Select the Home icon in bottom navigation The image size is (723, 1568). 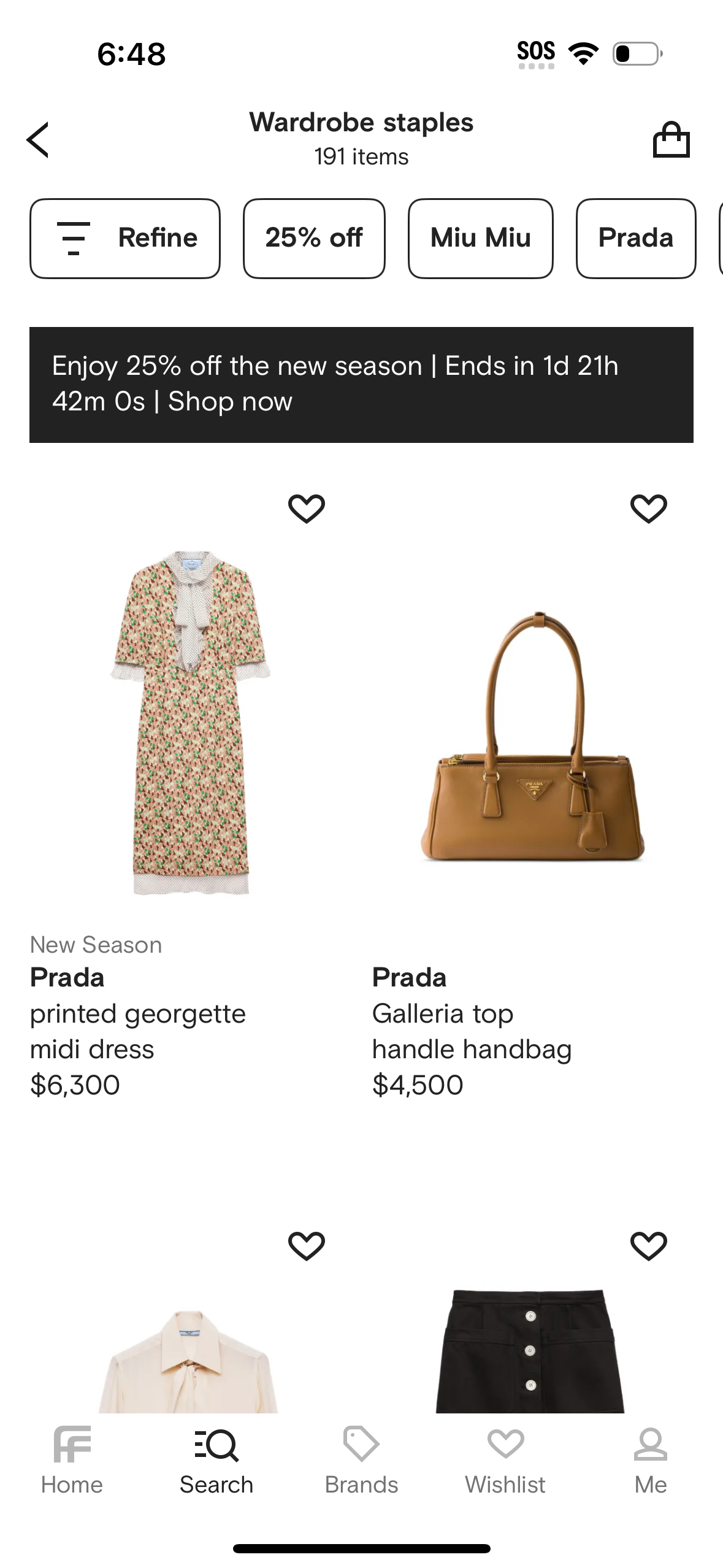click(x=72, y=1445)
